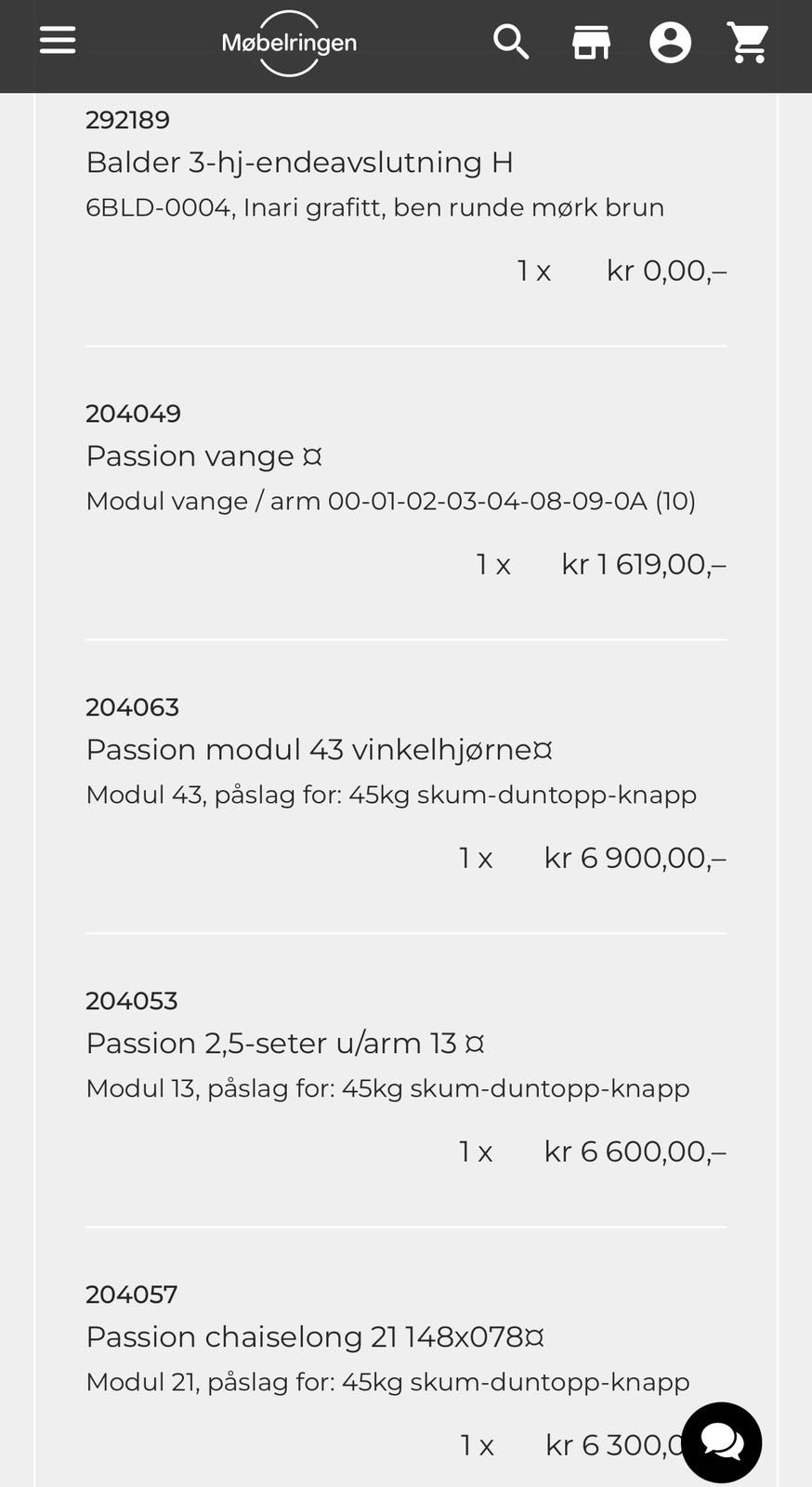Click article number 204049
812x1487 pixels.
coord(134,414)
